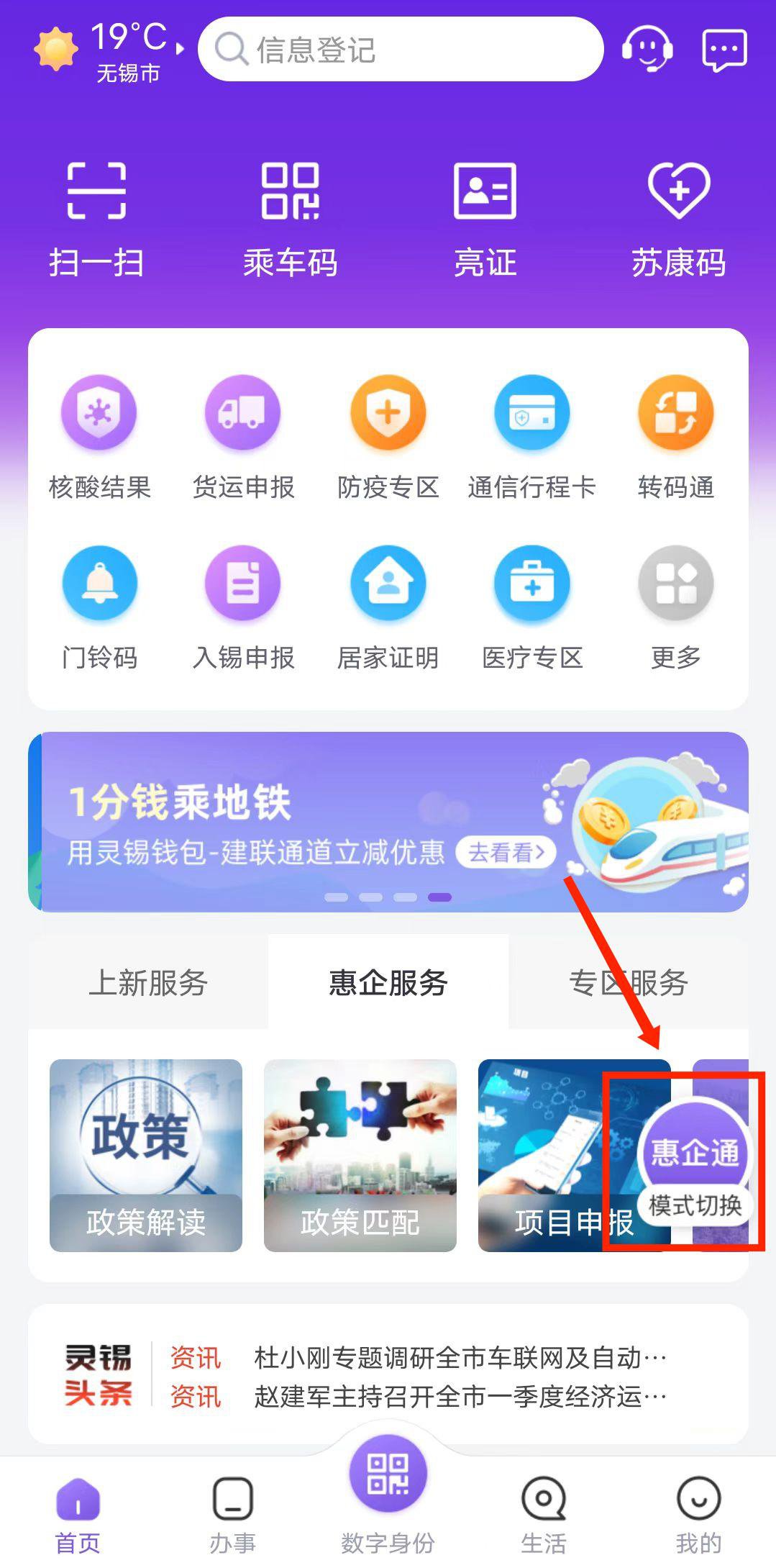This screenshot has width=776, height=1568.
Task: Open the messages icon
Action: pos(723,49)
